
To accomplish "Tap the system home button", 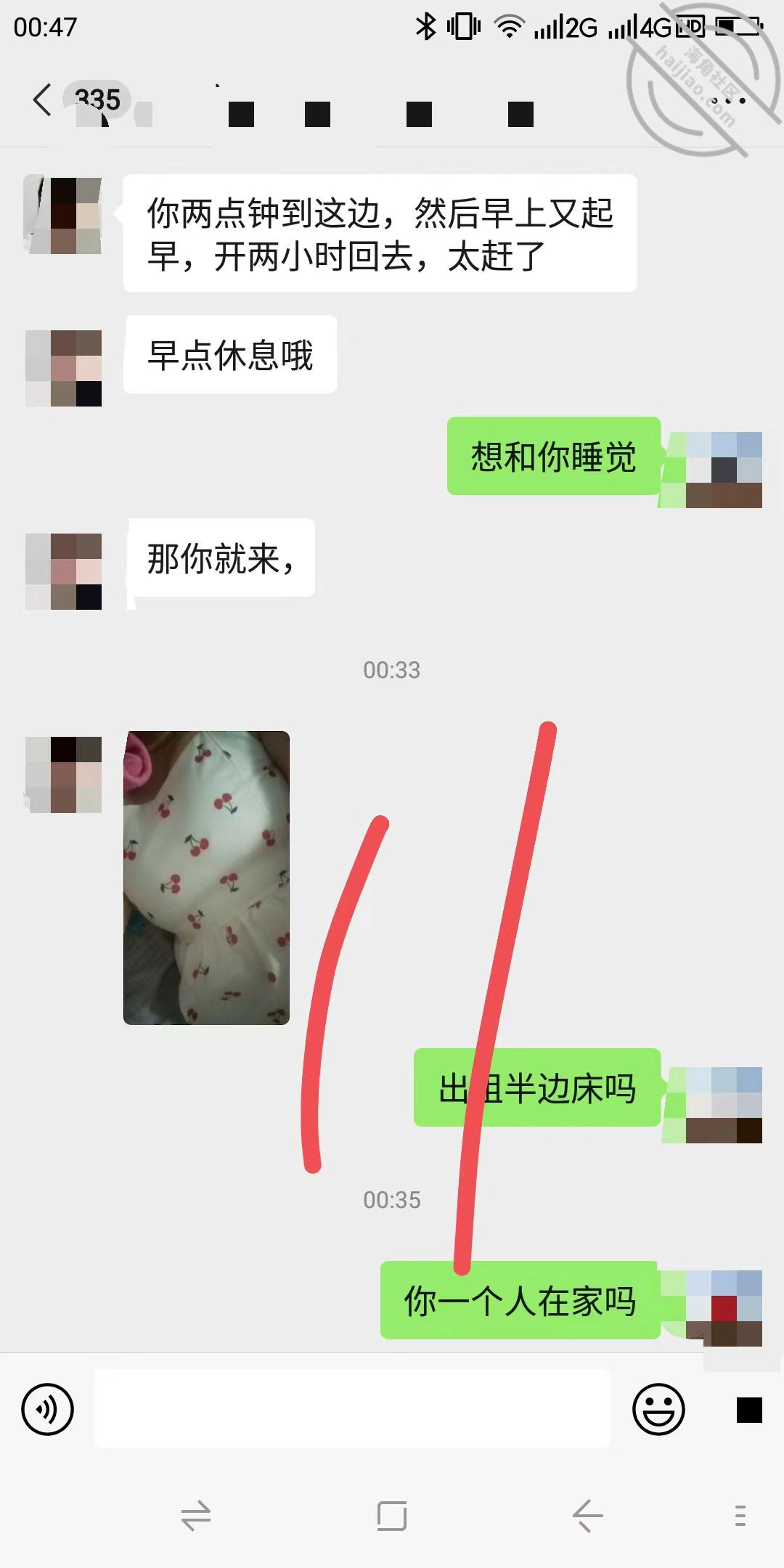I will (x=392, y=1516).
